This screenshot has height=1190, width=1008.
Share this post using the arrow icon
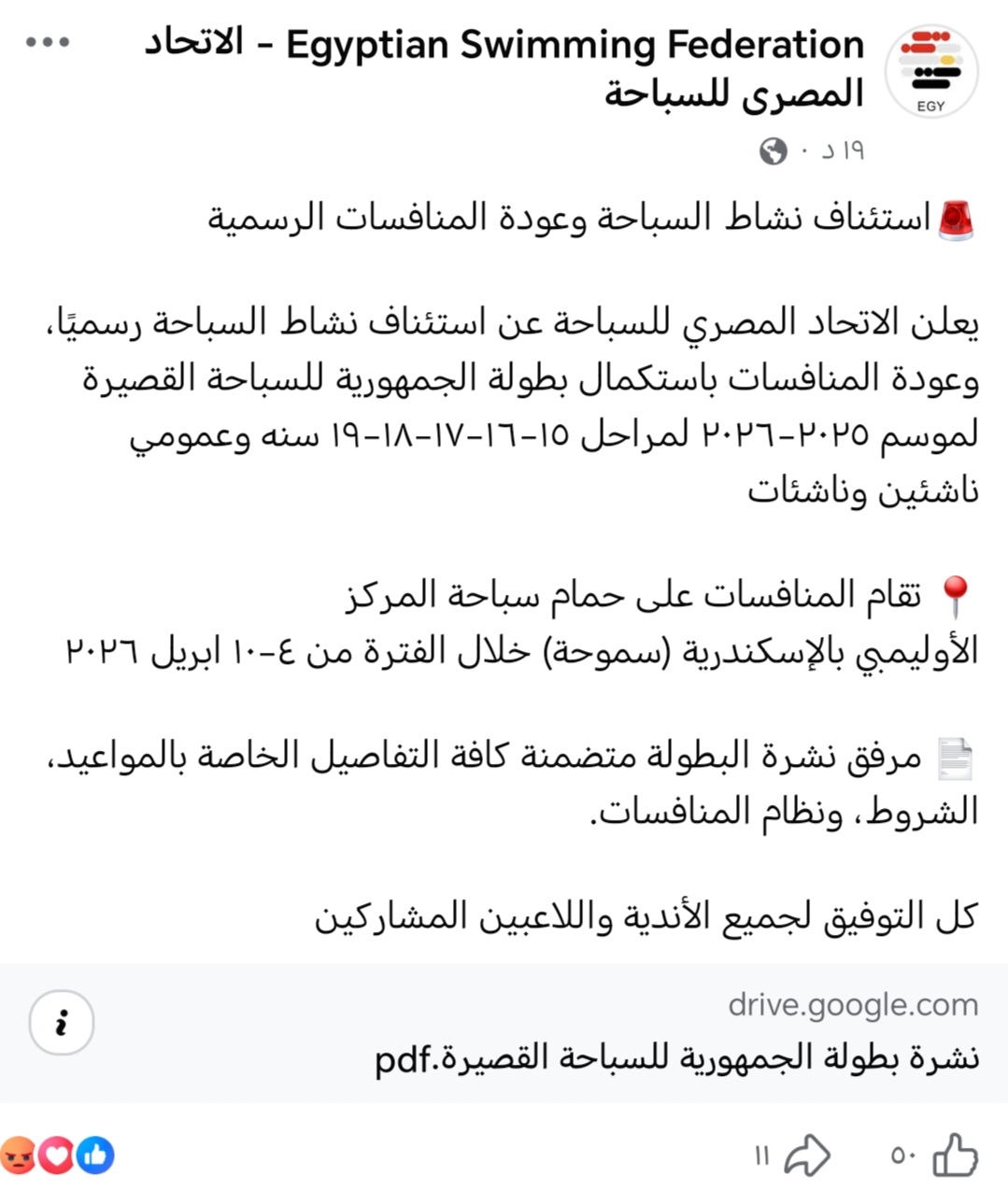[806, 1155]
